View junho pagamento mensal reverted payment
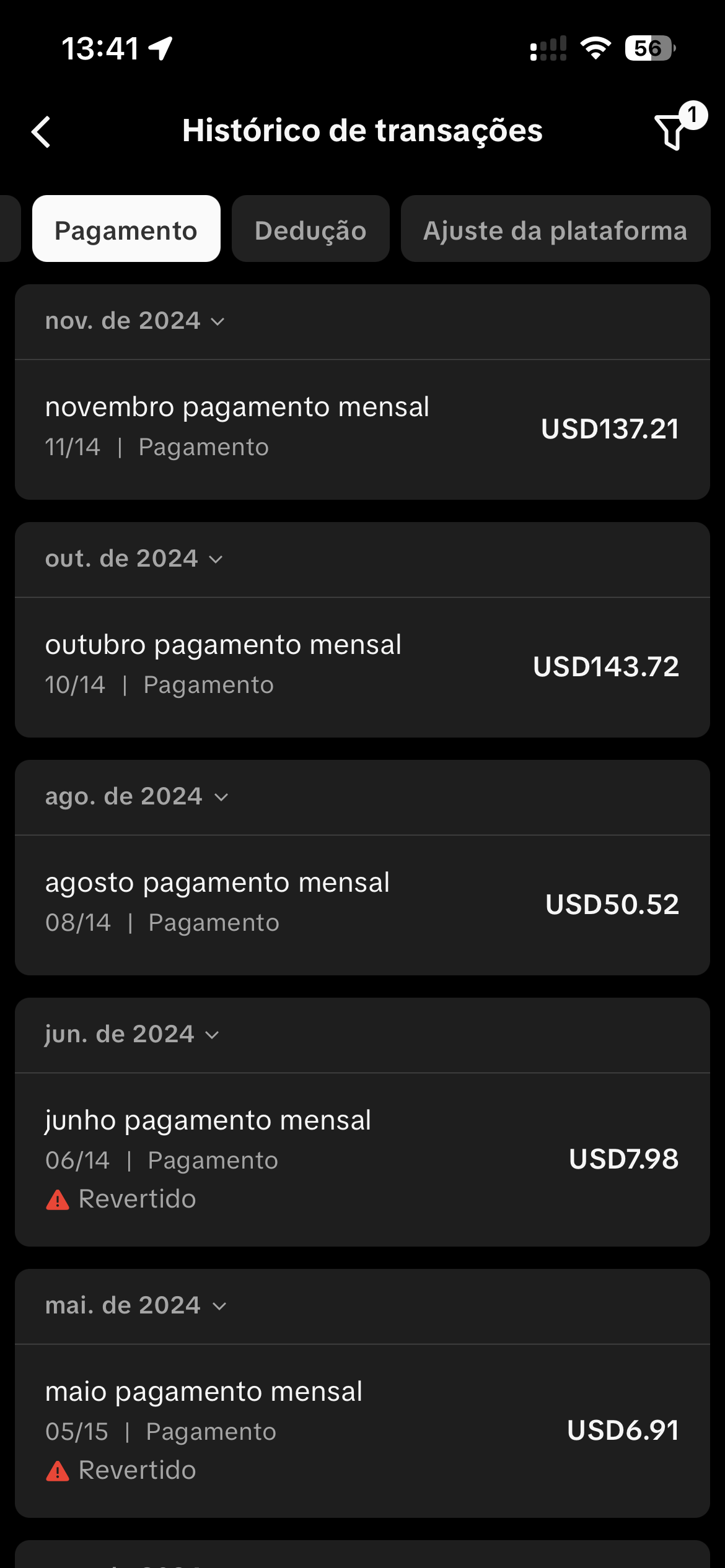725x1568 pixels. tap(362, 1159)
